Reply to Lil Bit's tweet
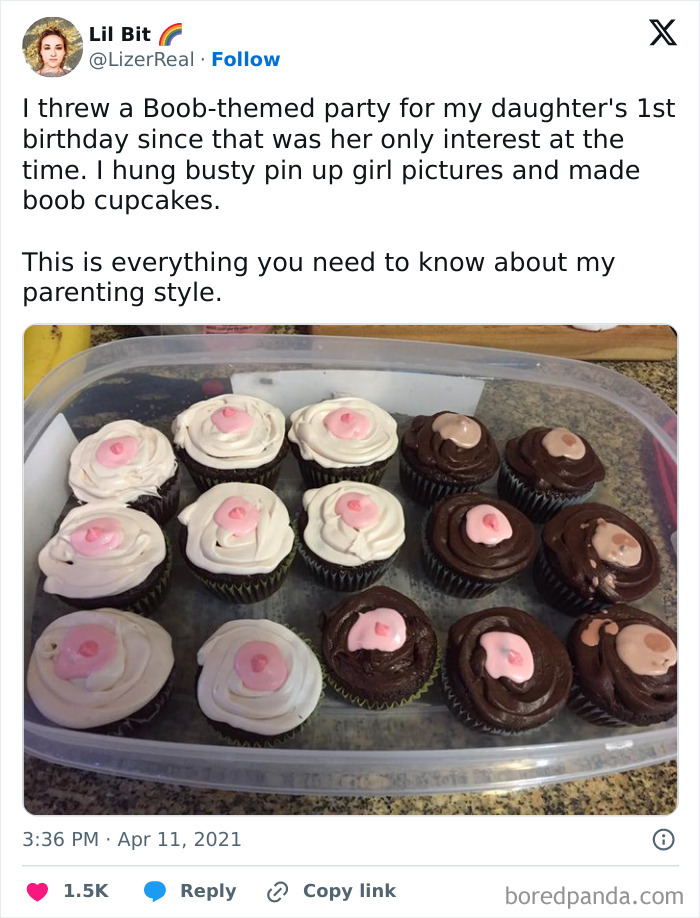The height and width of the screenshot is (918, 700). tap(191, 891)
